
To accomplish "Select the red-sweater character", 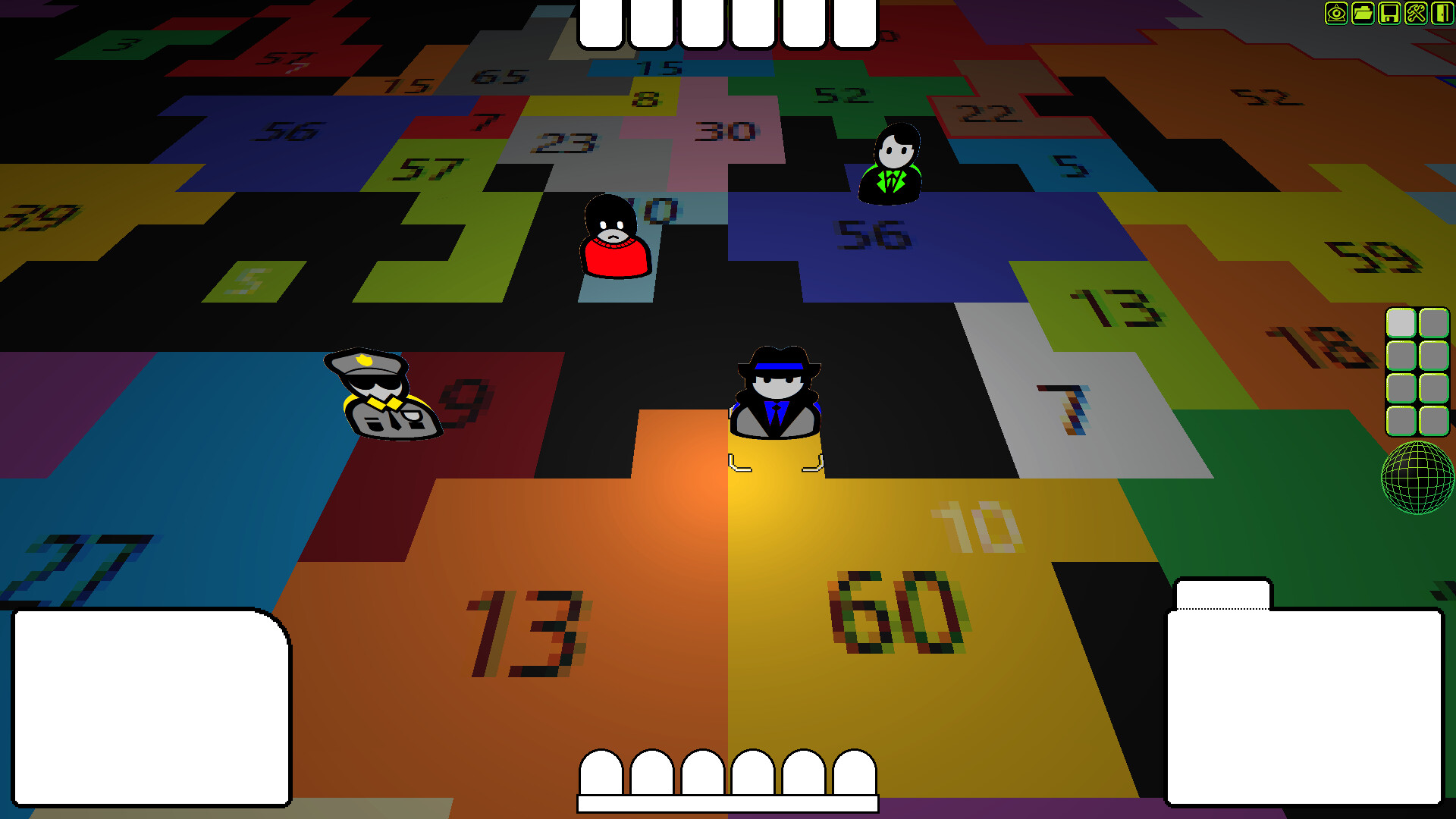I will tap(614, 237).
